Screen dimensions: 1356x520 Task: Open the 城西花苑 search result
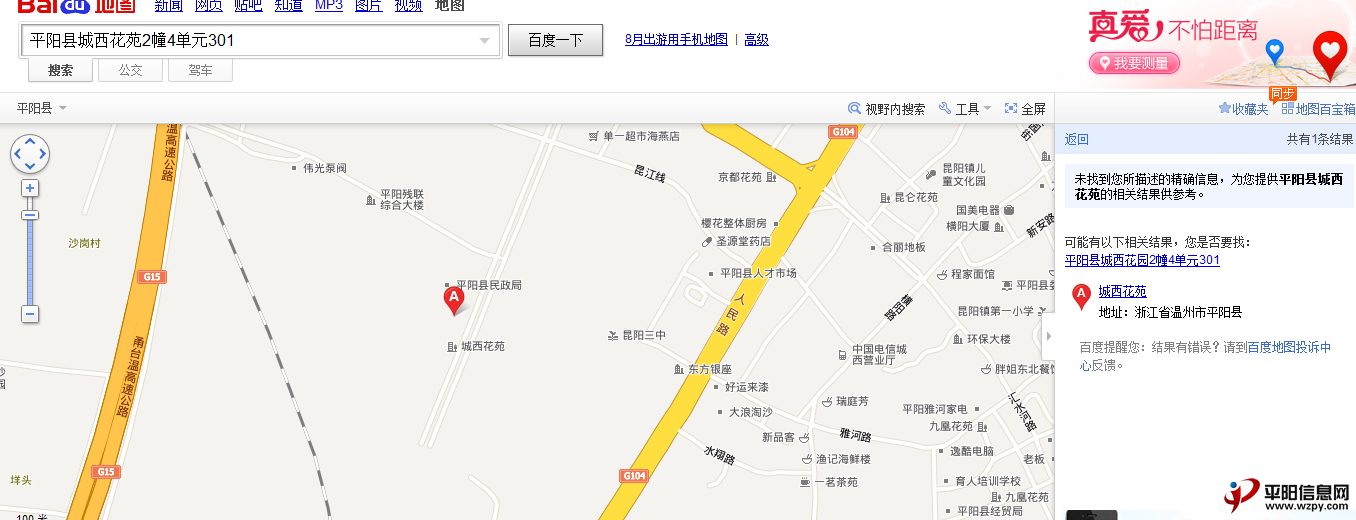[x=1122, y=292]
